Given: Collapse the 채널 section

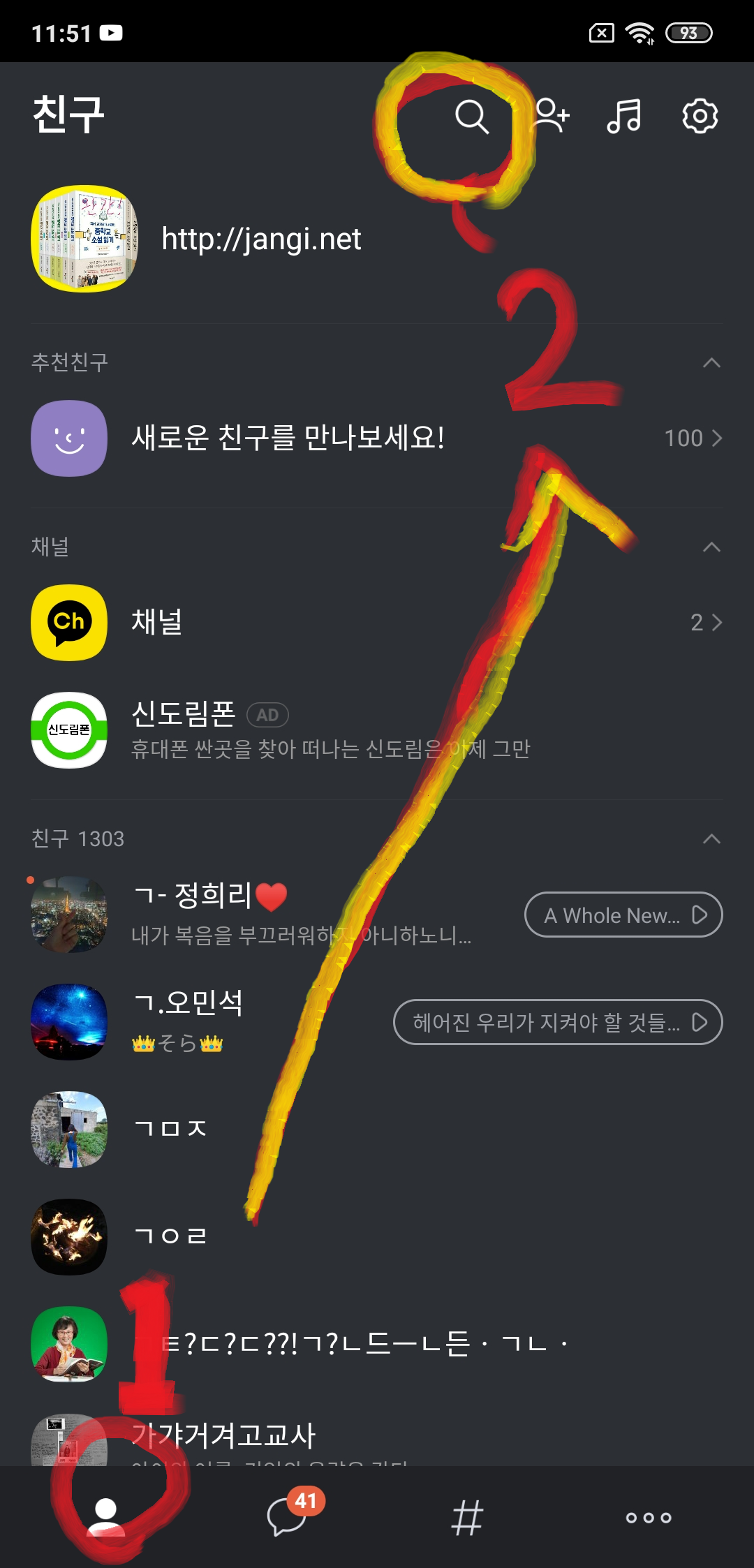Looking at the screenshot, I should (711, 547).
